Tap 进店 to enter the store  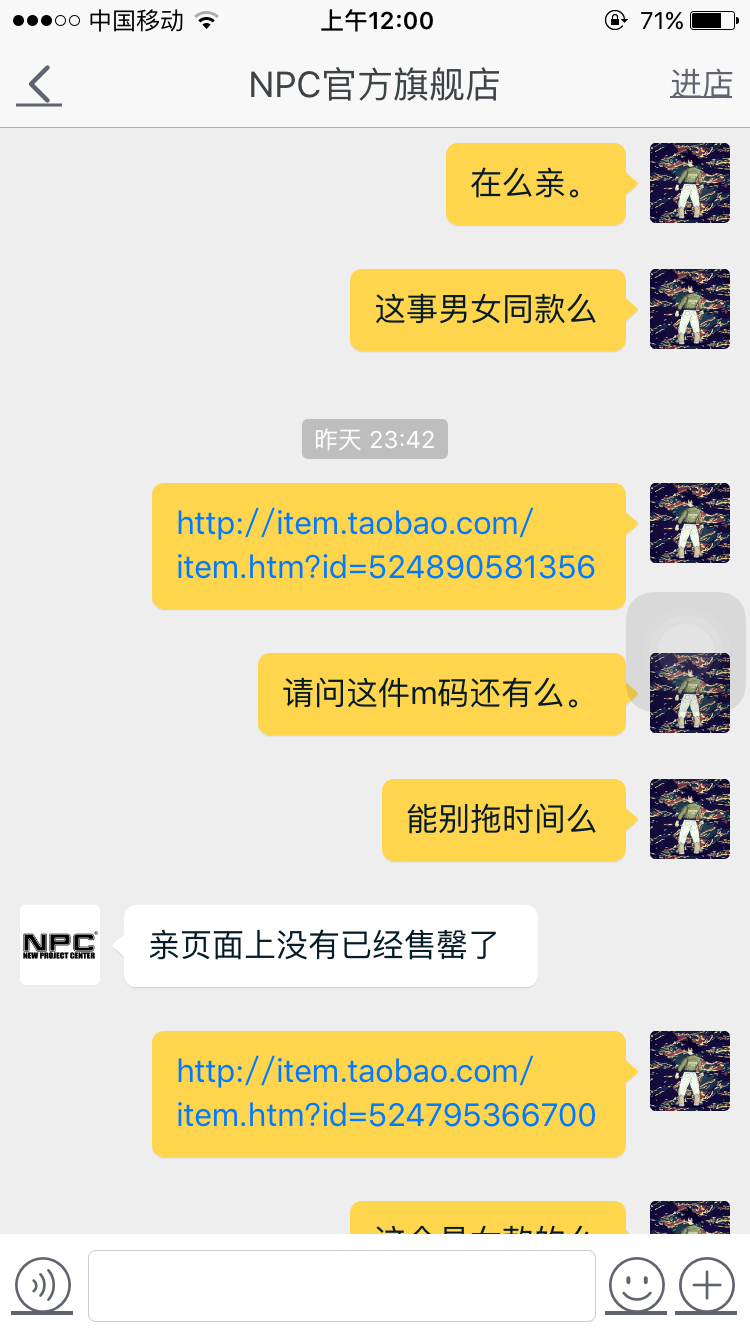pos(701,85)
